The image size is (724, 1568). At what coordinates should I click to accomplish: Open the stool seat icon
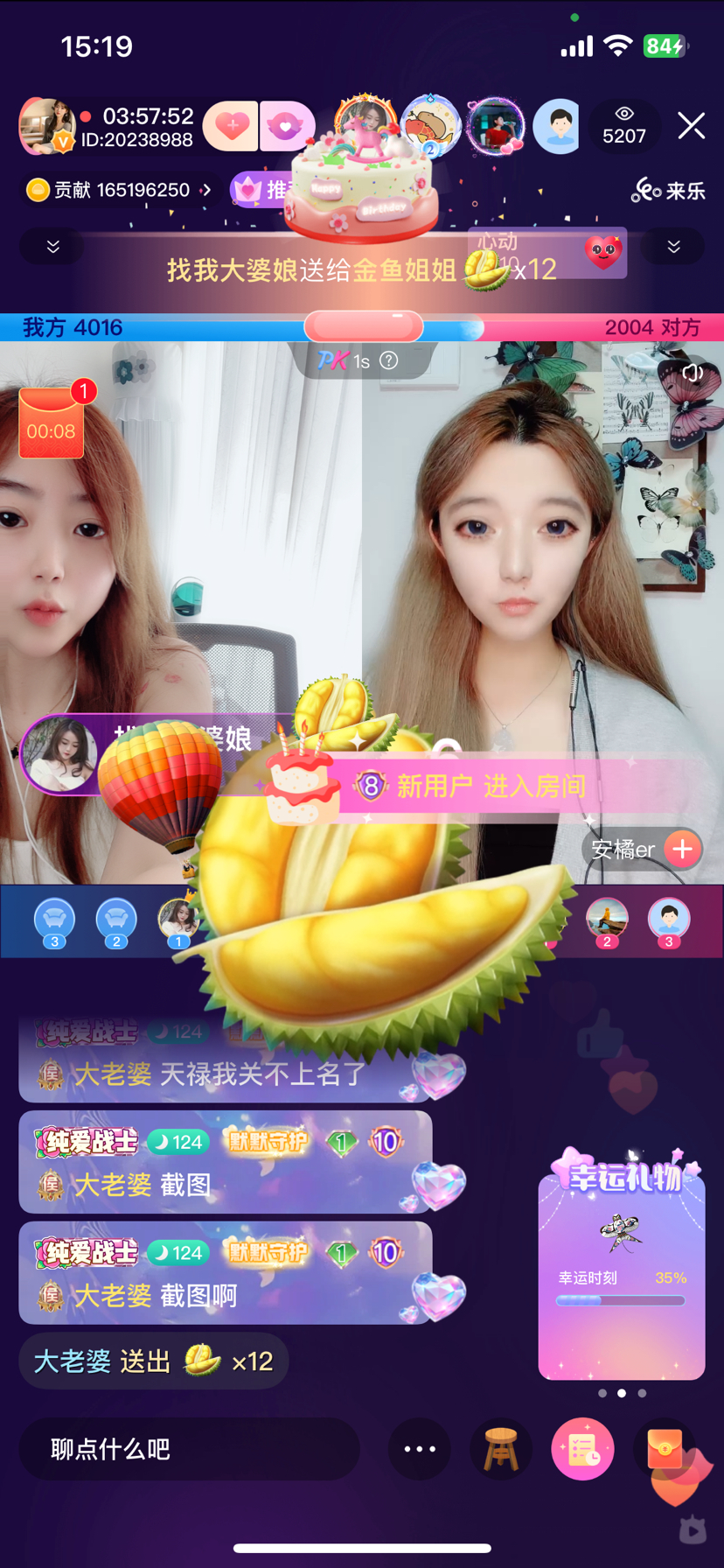(501, 1450)
